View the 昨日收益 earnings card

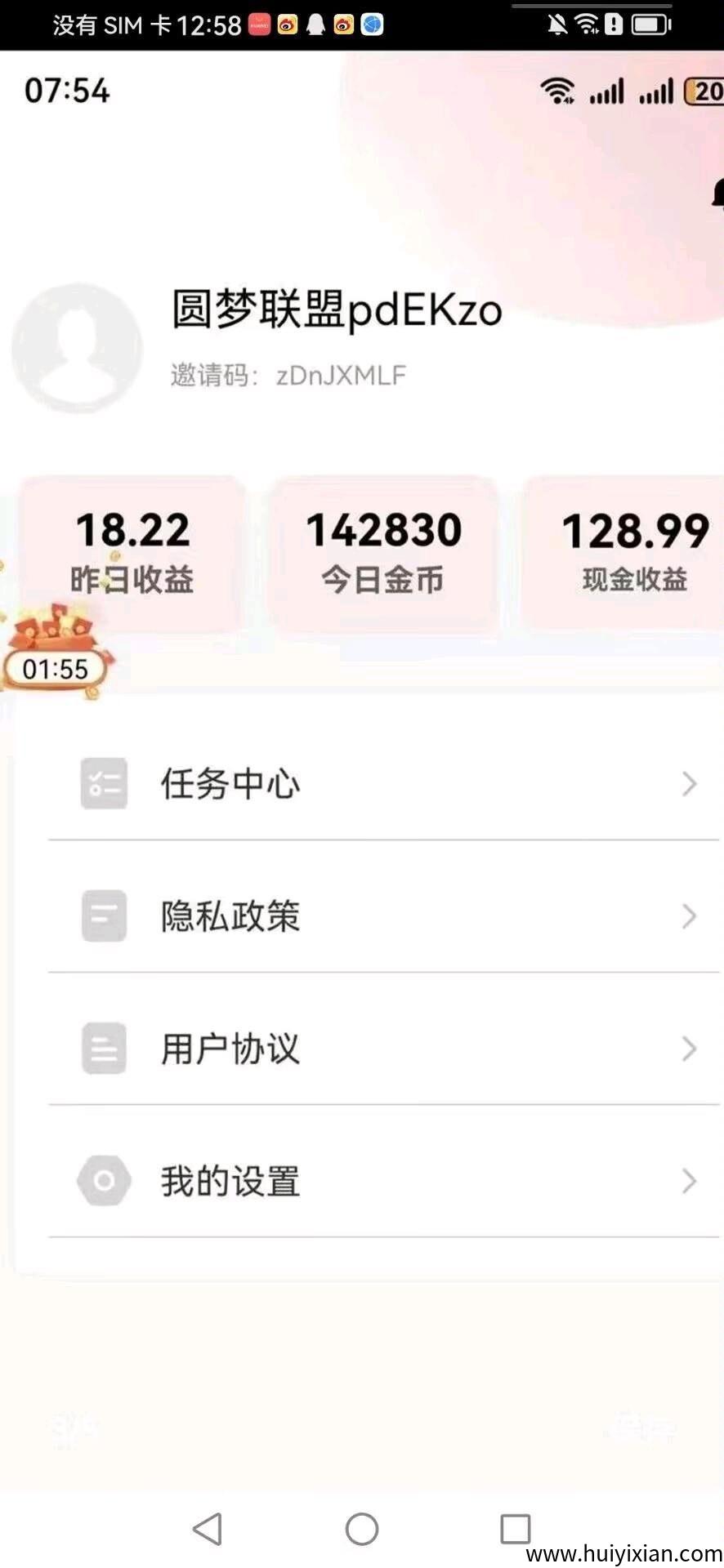(x=132, y=552)
